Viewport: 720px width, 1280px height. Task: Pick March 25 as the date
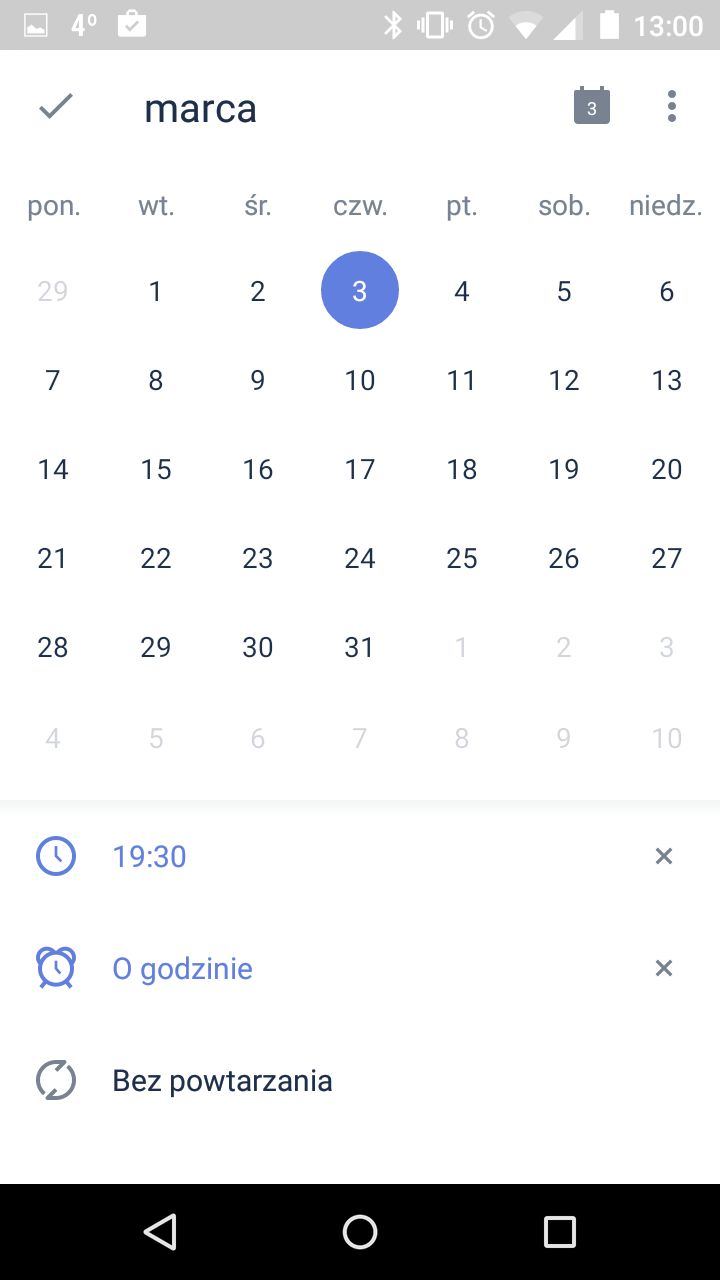[x=462, y=558]
